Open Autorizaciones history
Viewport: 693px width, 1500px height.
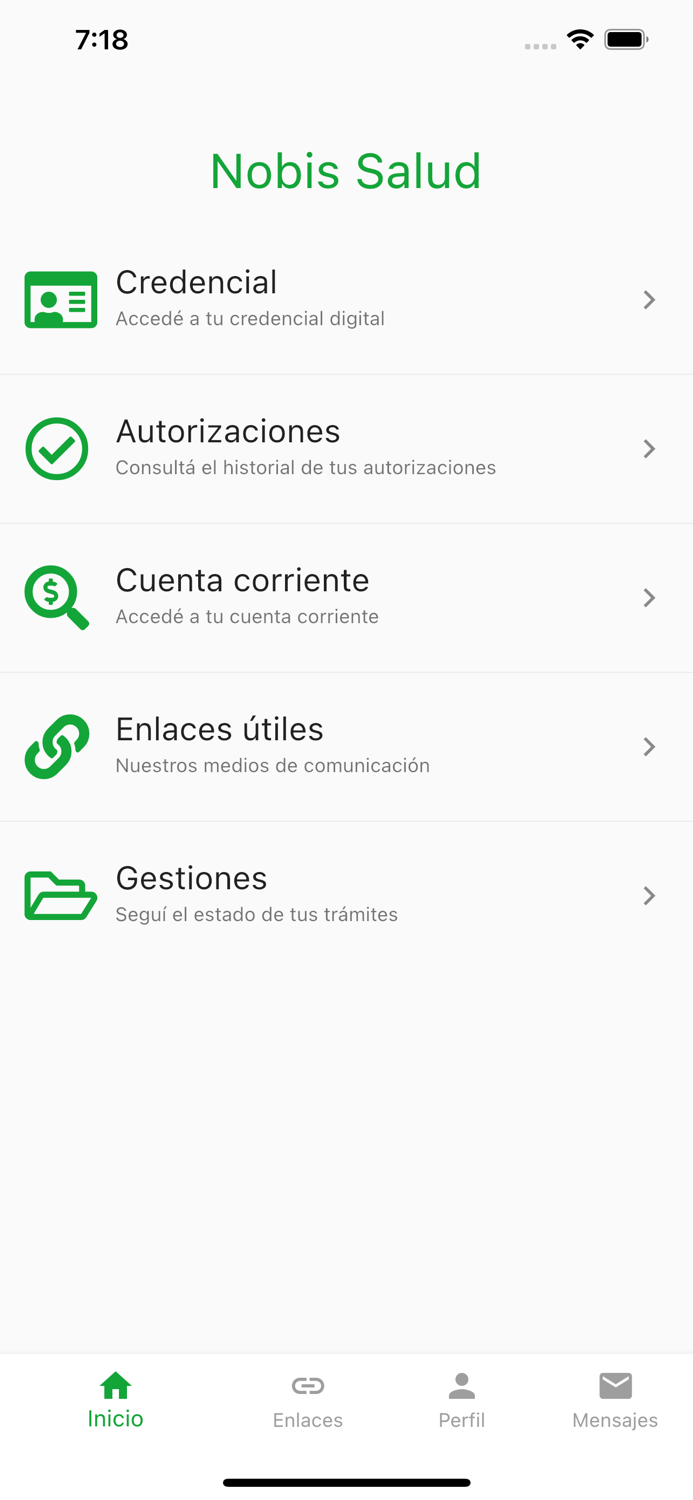pyautogui.click(x=346, y=449)
